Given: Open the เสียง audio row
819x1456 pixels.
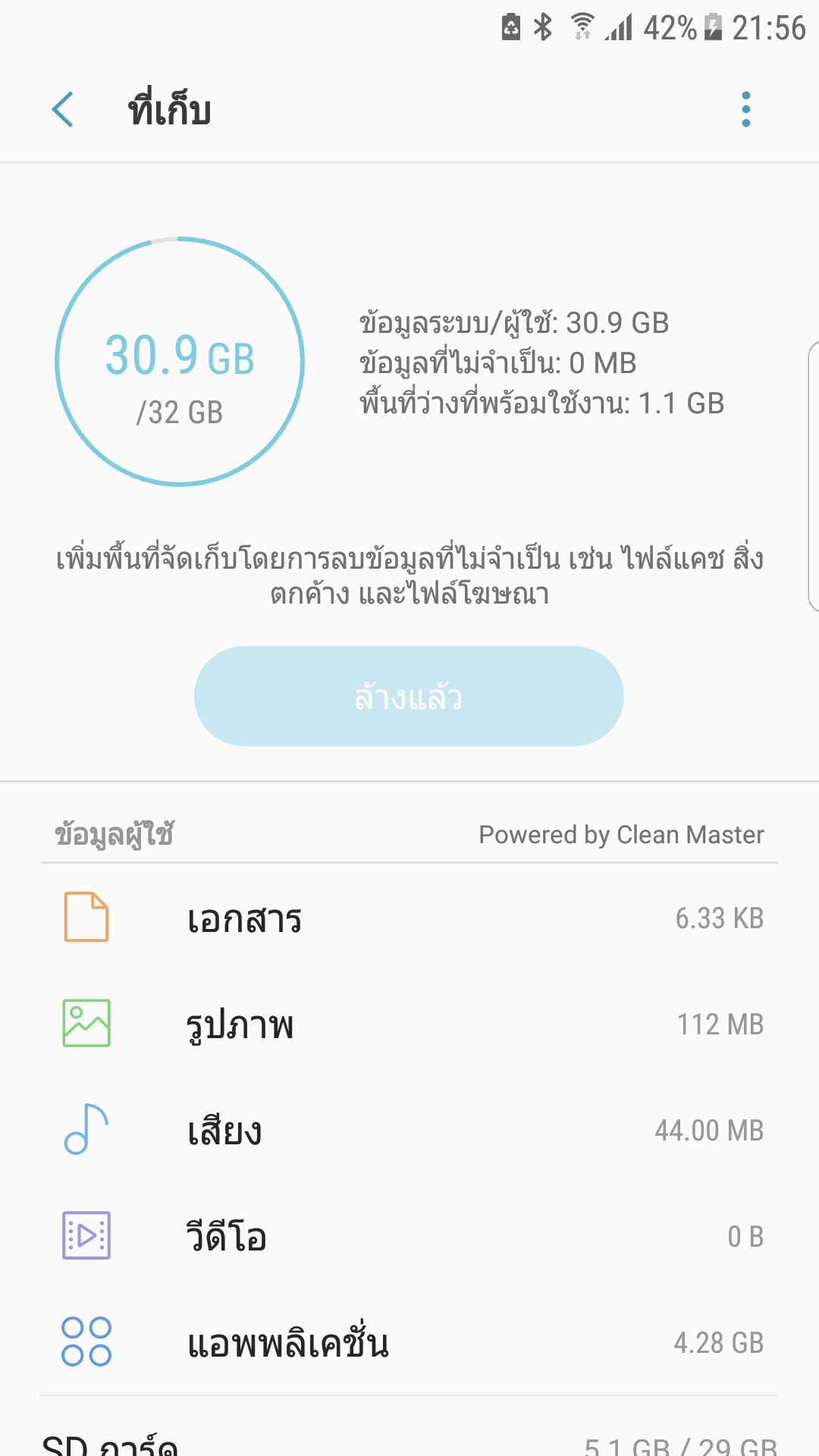Looking at the screenshot, I should [x=409, y=1130].
